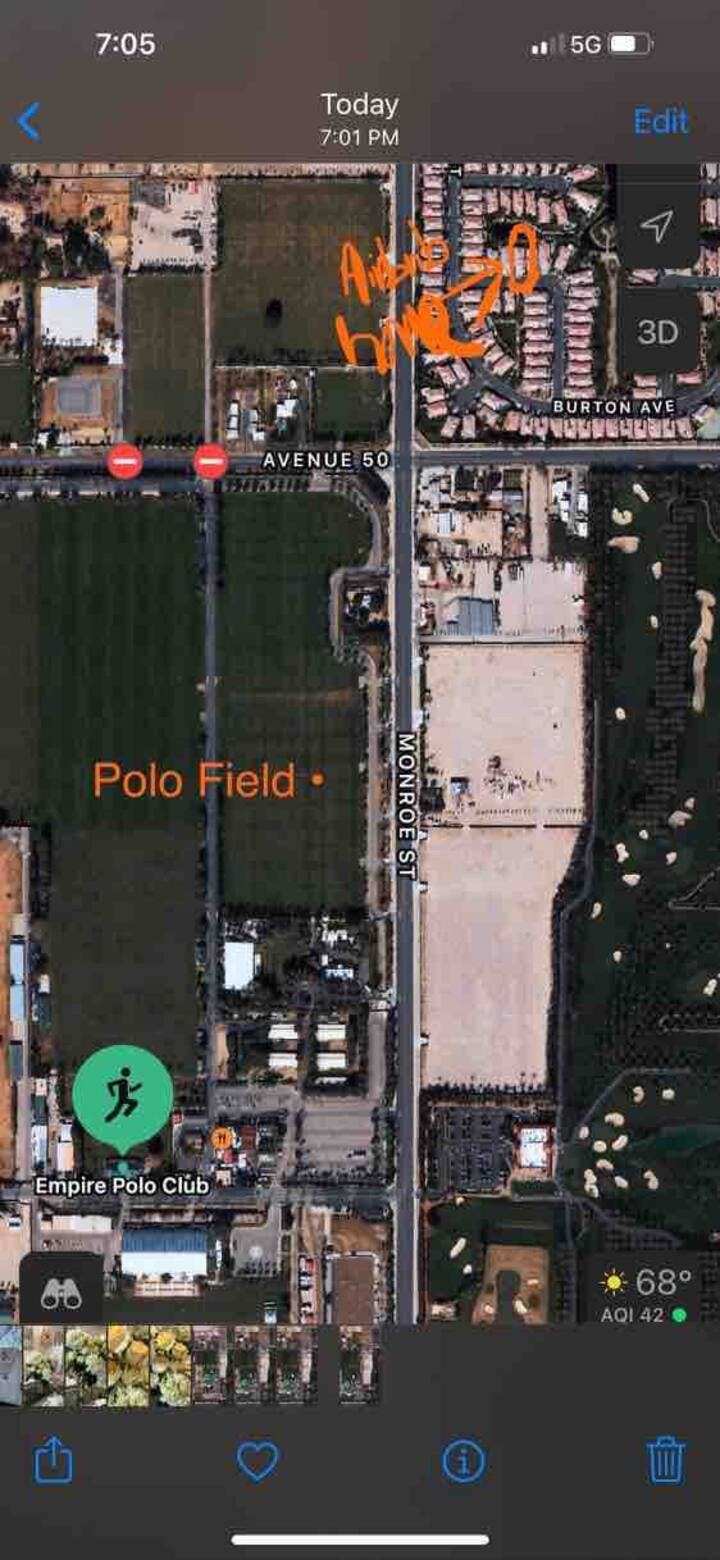Viewport: 720px width, 1560px height.
Task: Delete this photo with the trash icon
Action: pos(665,1460)
